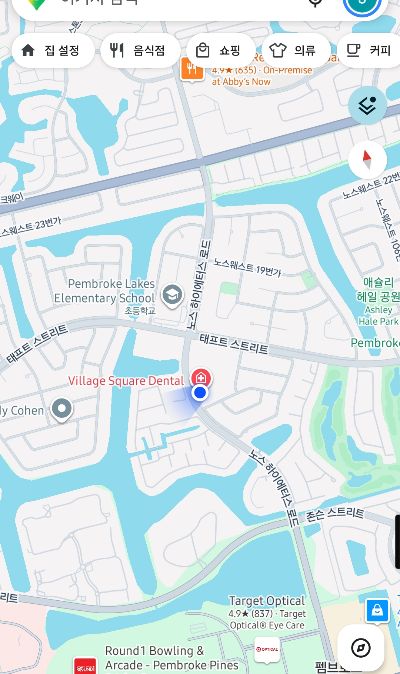
Task: Open the Pembroke Lakes Elementary School pin
Action: click(x=172, y=296)
